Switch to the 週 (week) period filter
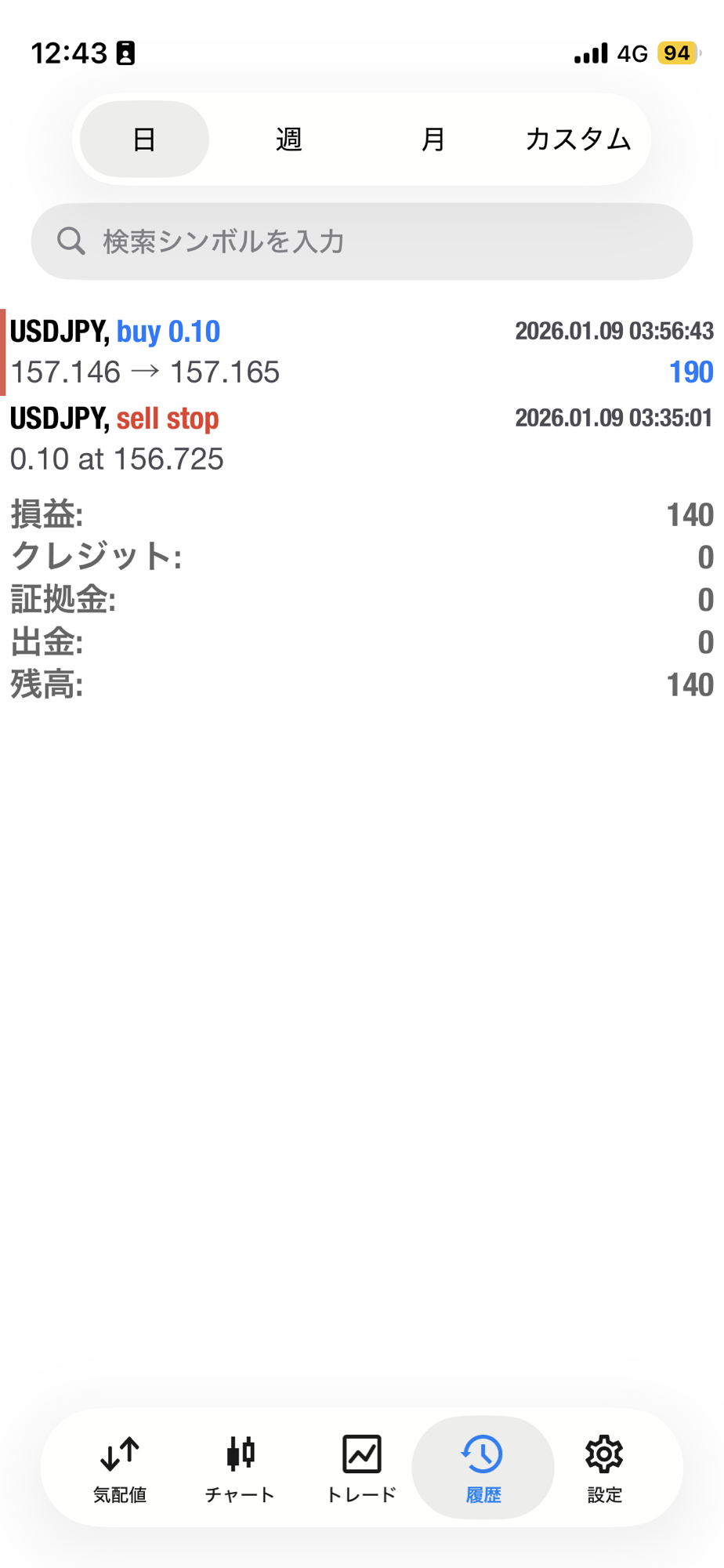Image resolution: width=724 pixels, height=1568 pixels. tap(289, 140)
